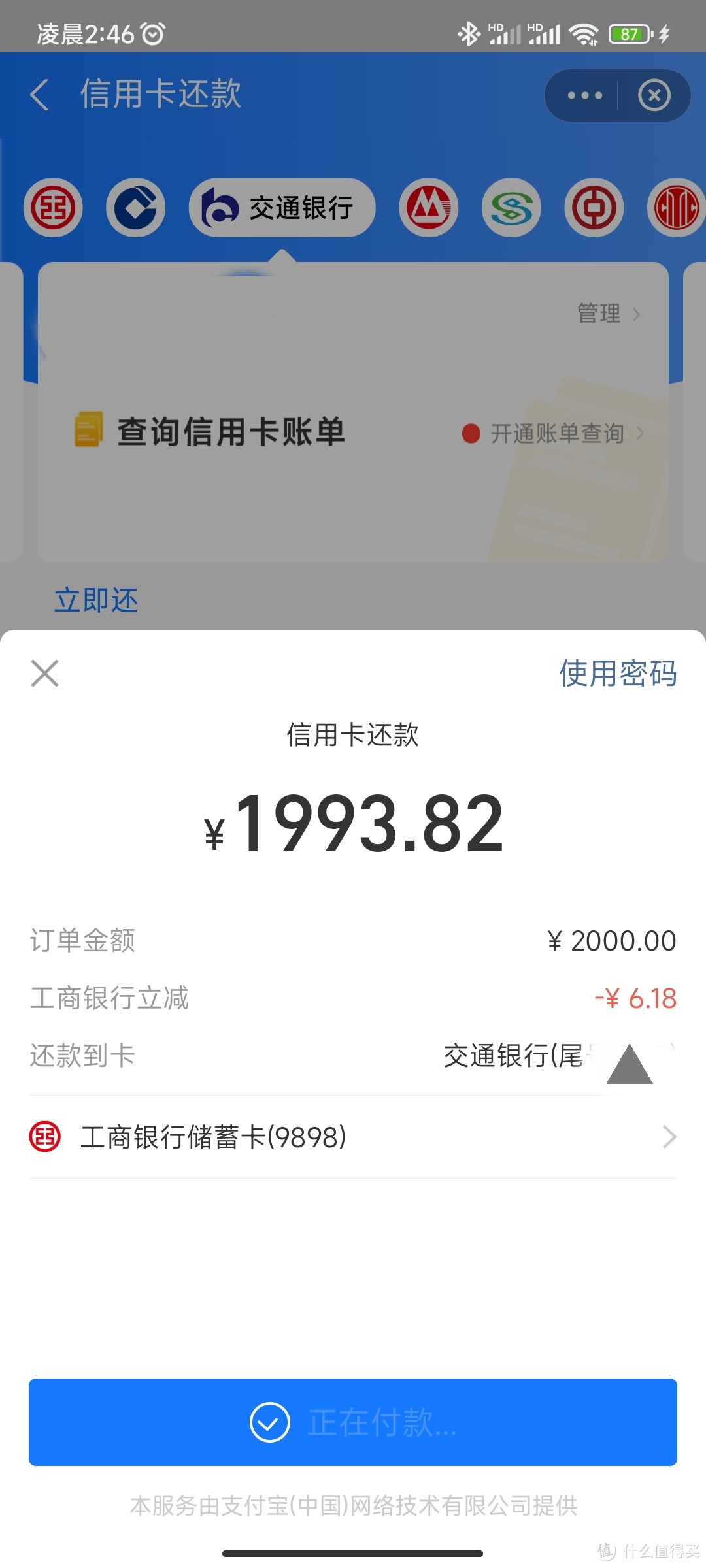Image resolution: width=706 pixels, height=1568 pixels.
Task: Select the 交通银行 bank chip
Action: (x=282, y=208)
